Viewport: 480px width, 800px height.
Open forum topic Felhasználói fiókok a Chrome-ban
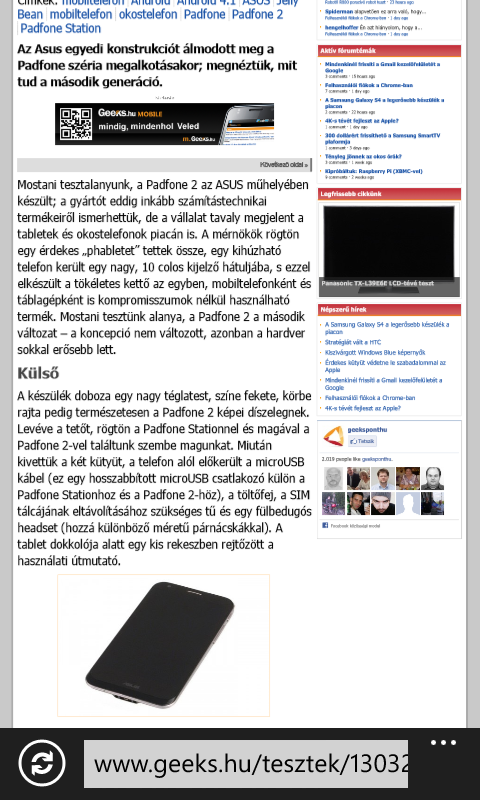tap(369, 85)
